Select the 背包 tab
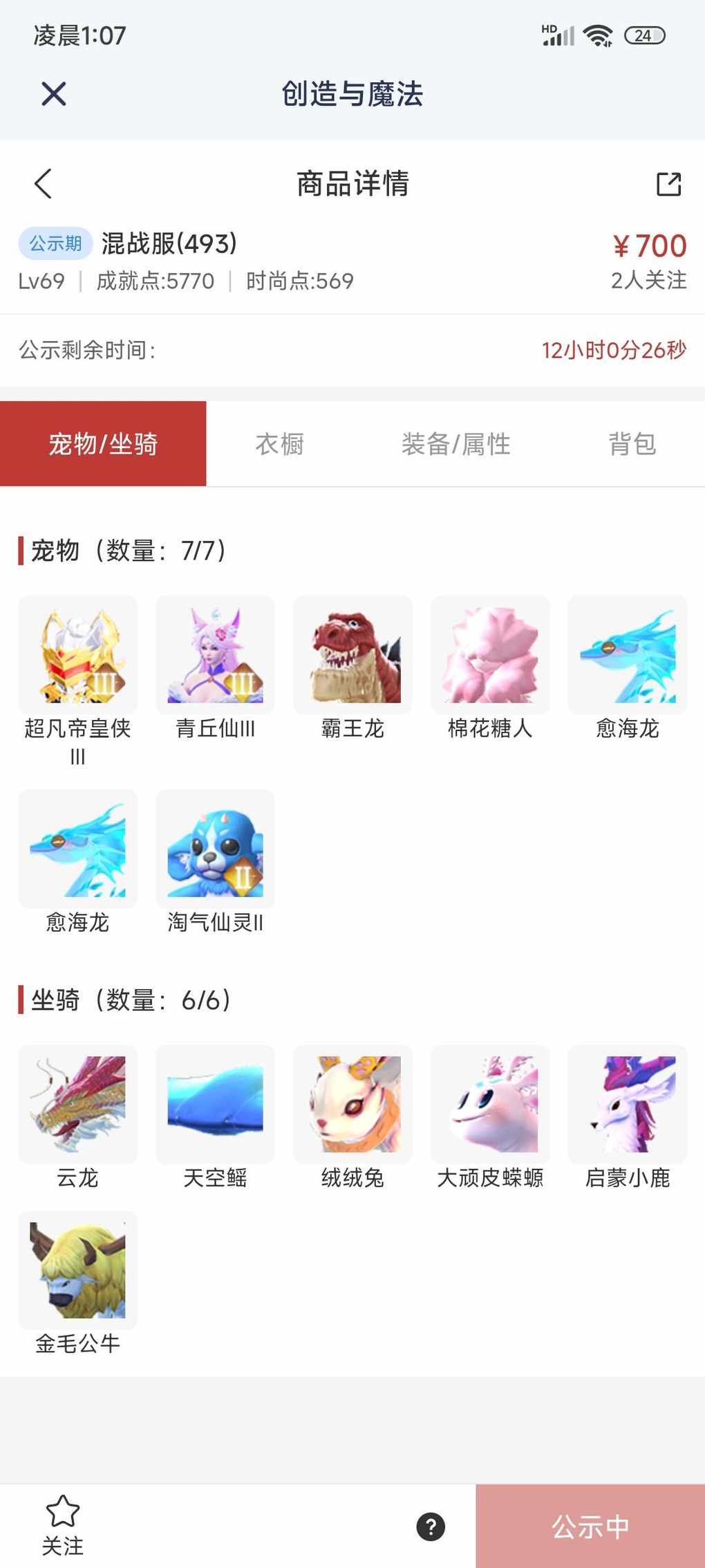705x1568 pixels. coord(632,444)
